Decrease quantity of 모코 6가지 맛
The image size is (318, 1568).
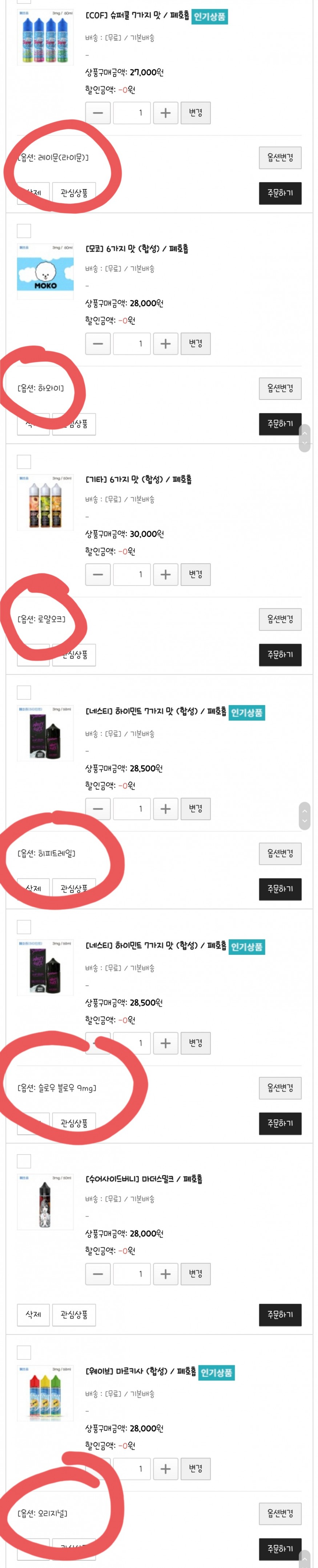click(97, 343)
